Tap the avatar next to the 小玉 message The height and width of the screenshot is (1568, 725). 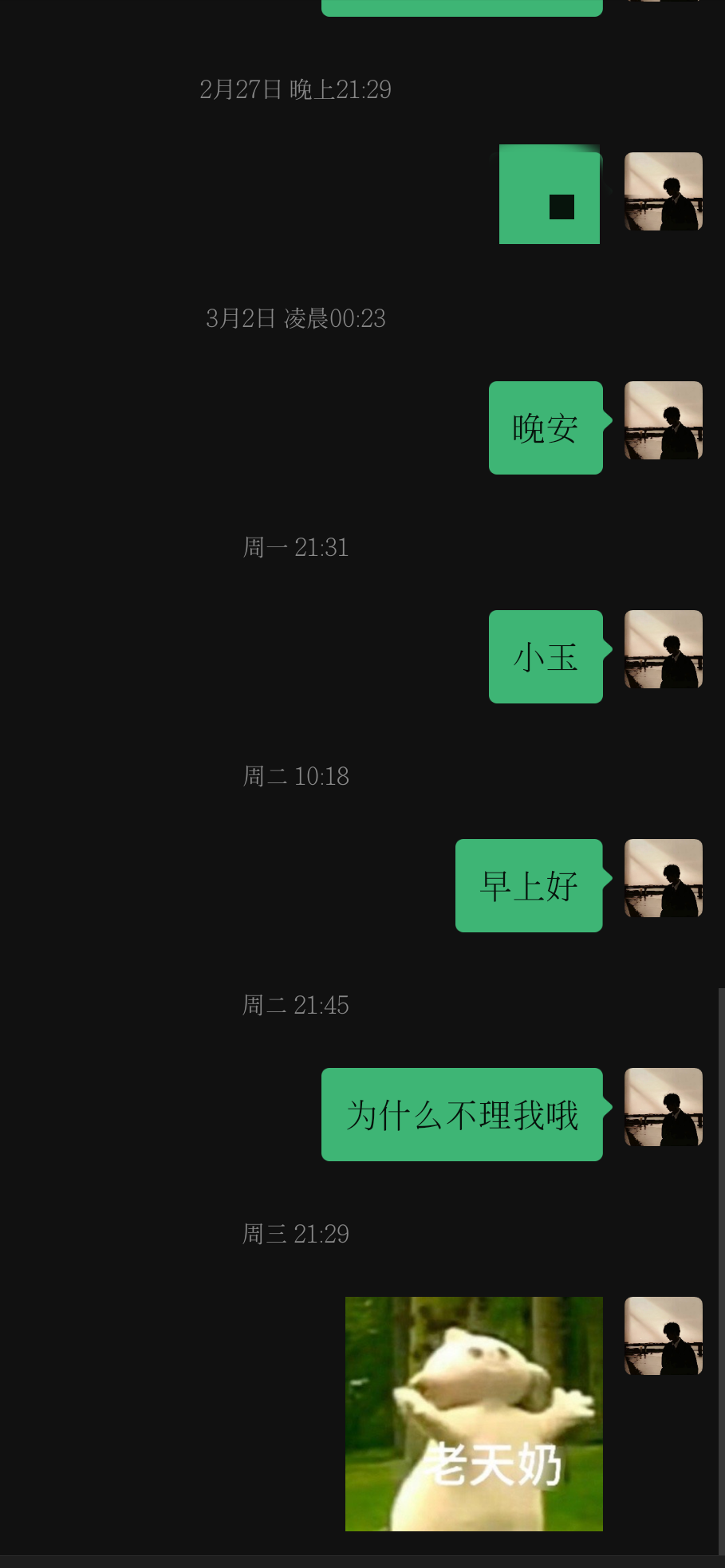[664, 649]
